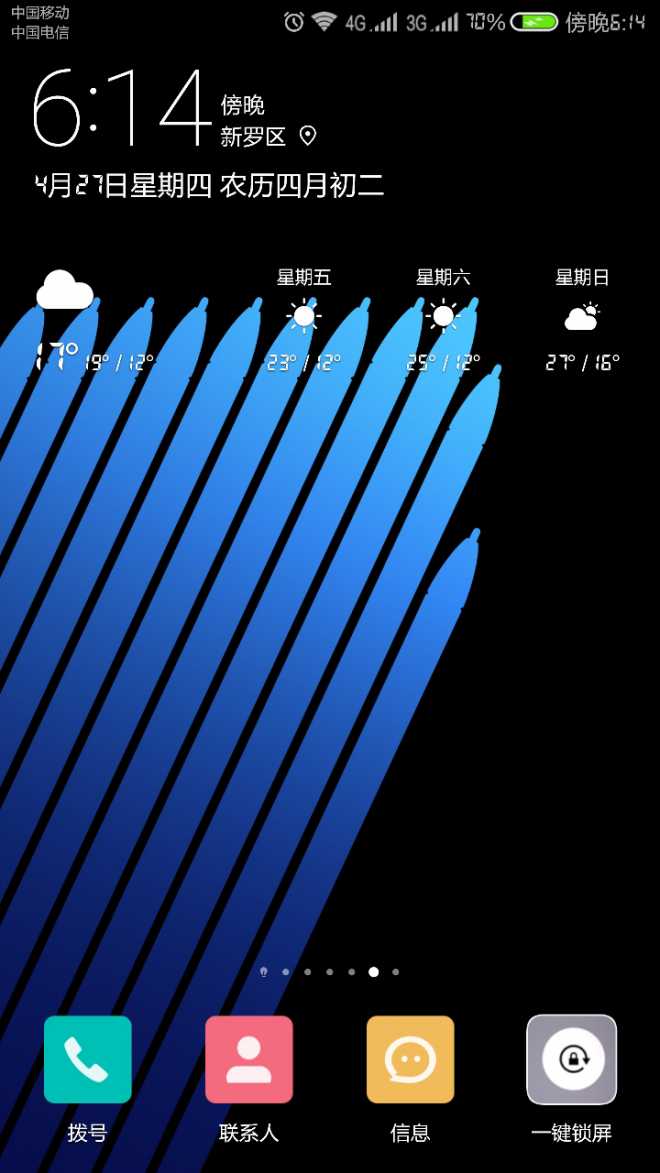View today's weather with the cloud icon

point(65,292)
